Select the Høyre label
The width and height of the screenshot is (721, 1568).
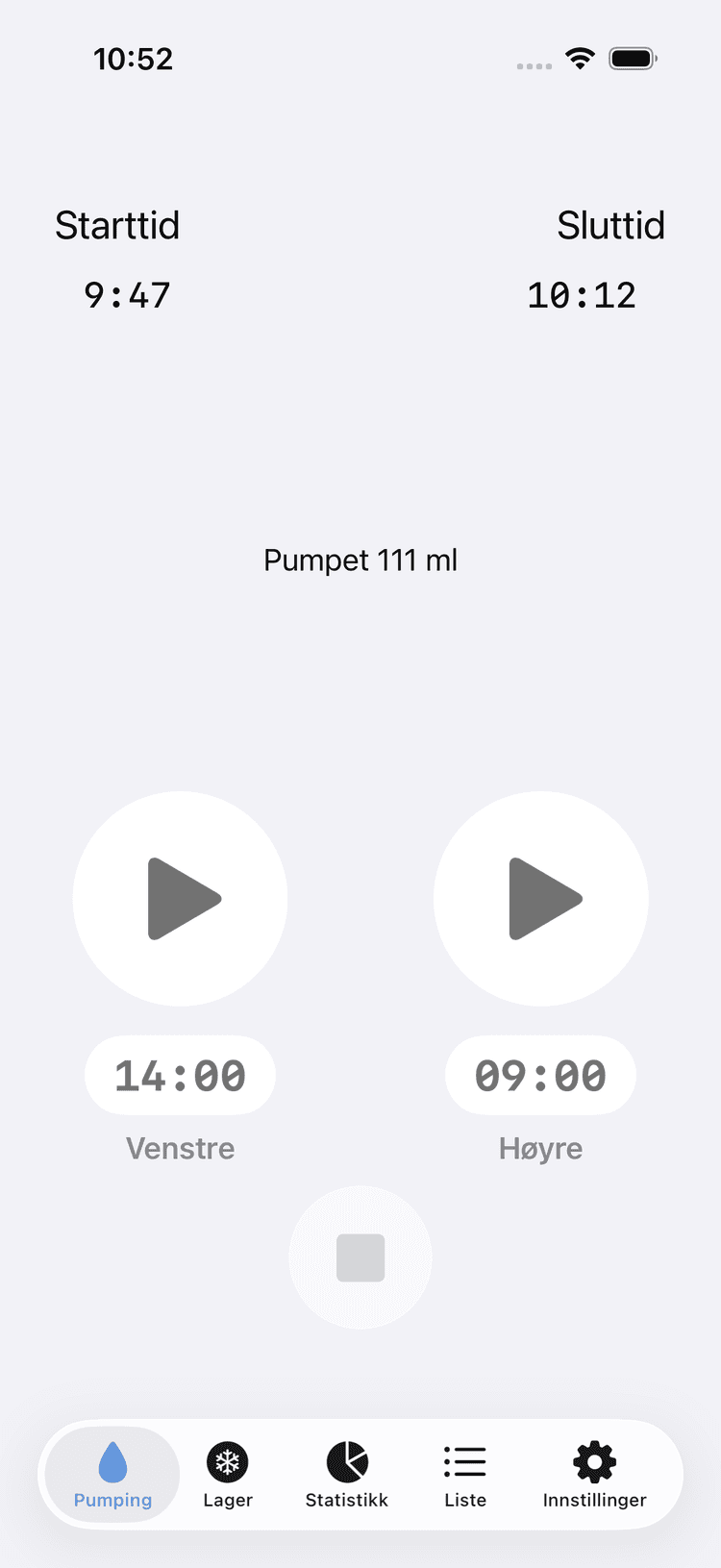[540, 1148]
